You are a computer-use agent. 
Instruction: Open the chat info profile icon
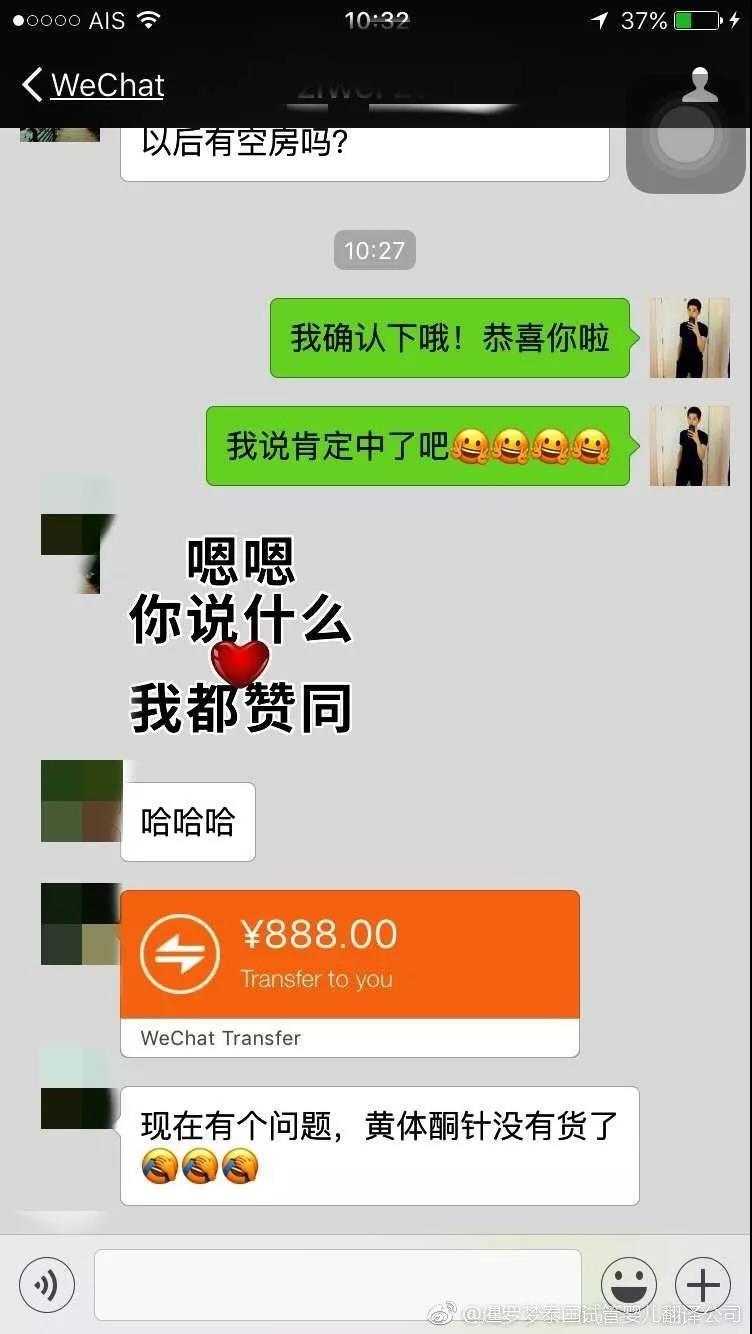699,85
